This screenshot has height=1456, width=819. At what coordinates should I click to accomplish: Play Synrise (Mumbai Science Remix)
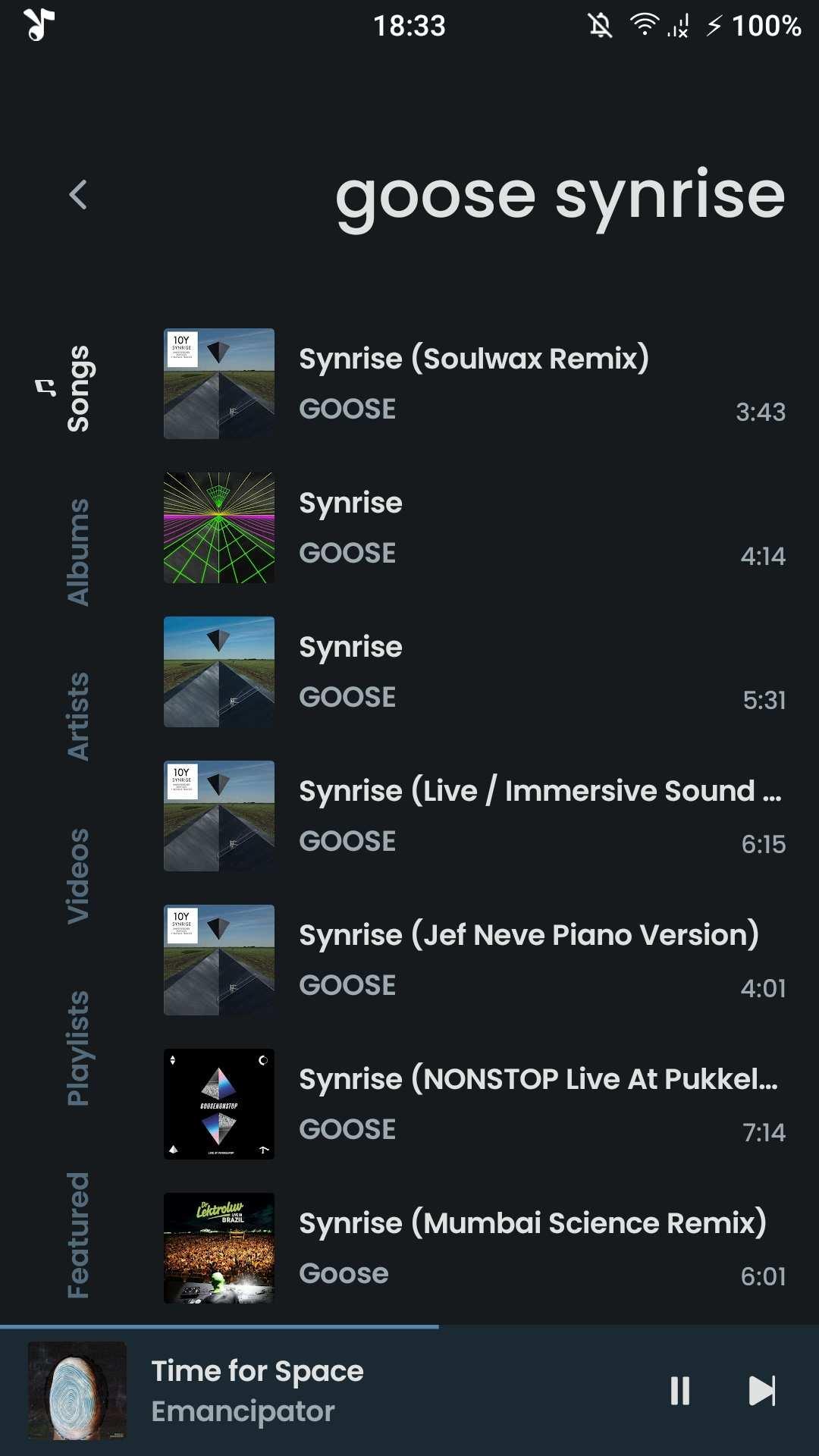pos(473,1247)
